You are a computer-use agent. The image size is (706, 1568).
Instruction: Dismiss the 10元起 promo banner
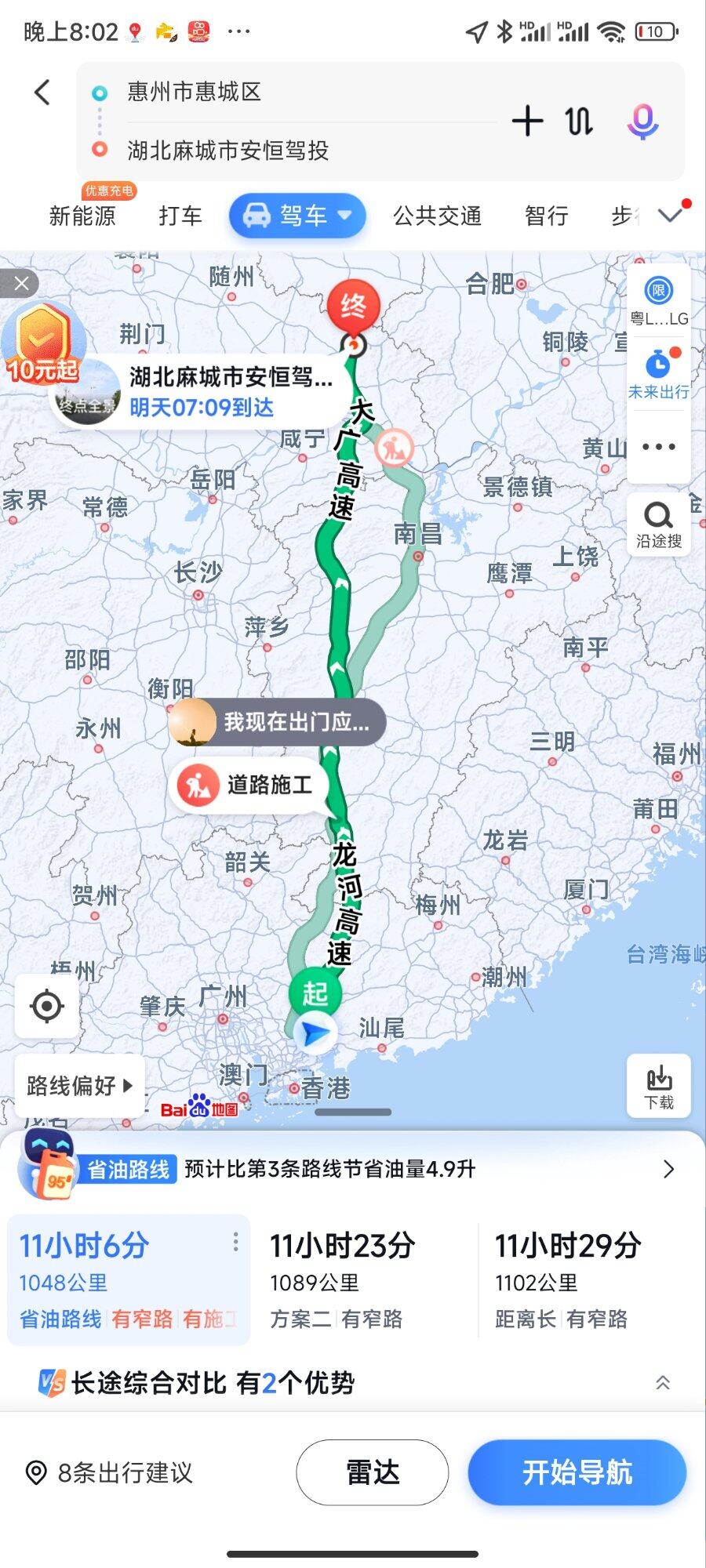(x=21, y=284)
